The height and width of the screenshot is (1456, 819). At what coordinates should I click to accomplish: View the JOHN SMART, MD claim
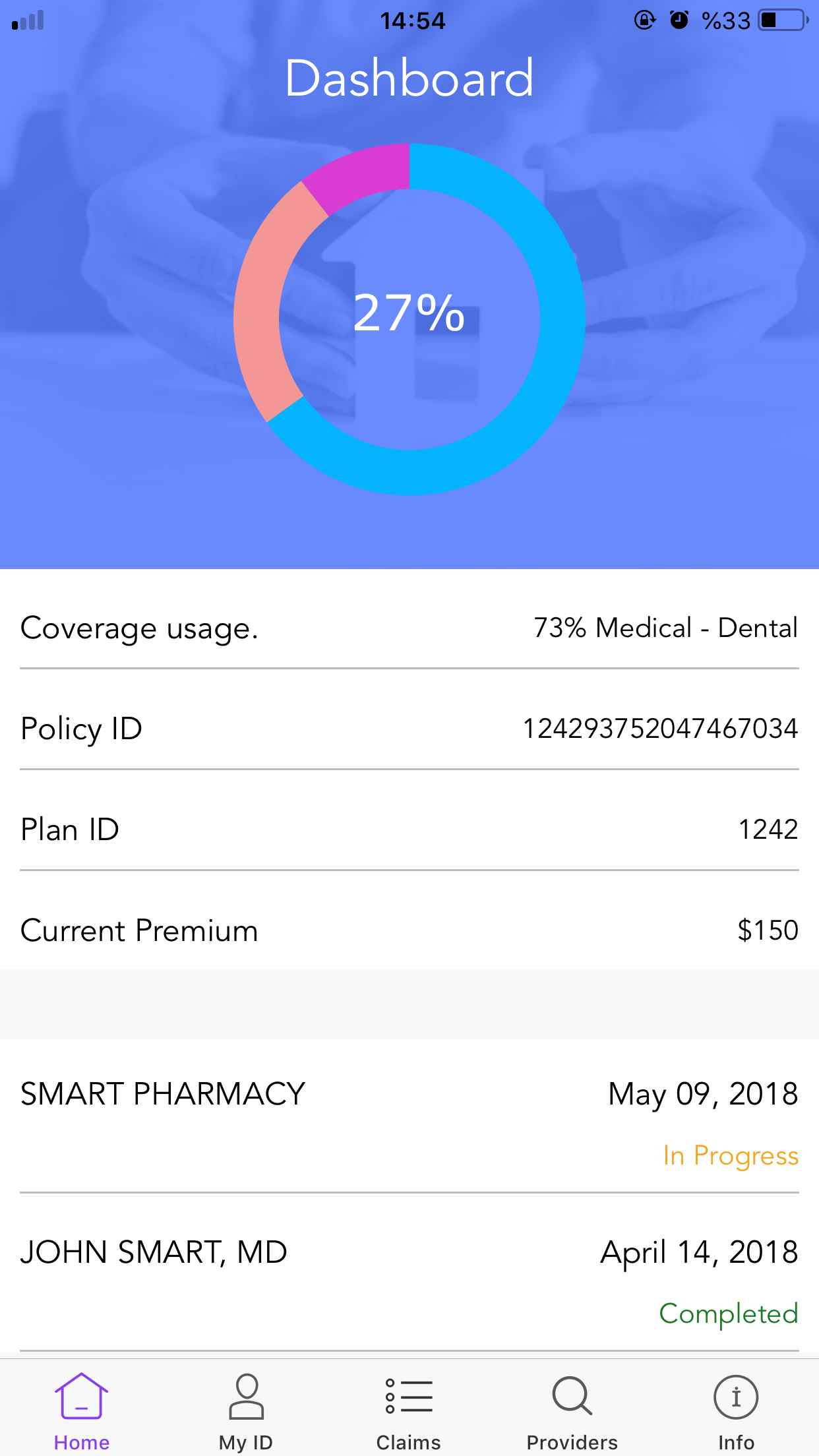(x=409, y=1273)
